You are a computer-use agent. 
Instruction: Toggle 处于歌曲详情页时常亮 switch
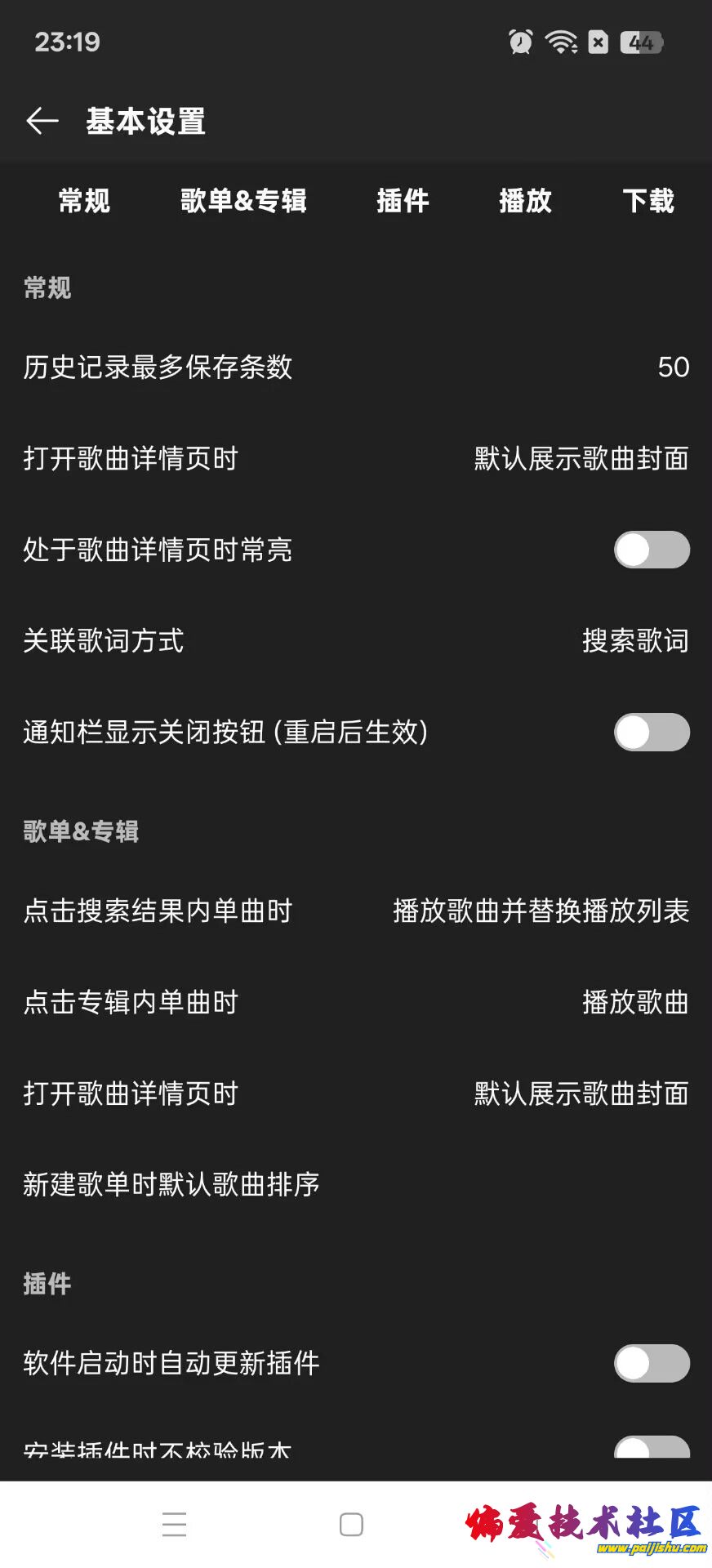[652, 550]
